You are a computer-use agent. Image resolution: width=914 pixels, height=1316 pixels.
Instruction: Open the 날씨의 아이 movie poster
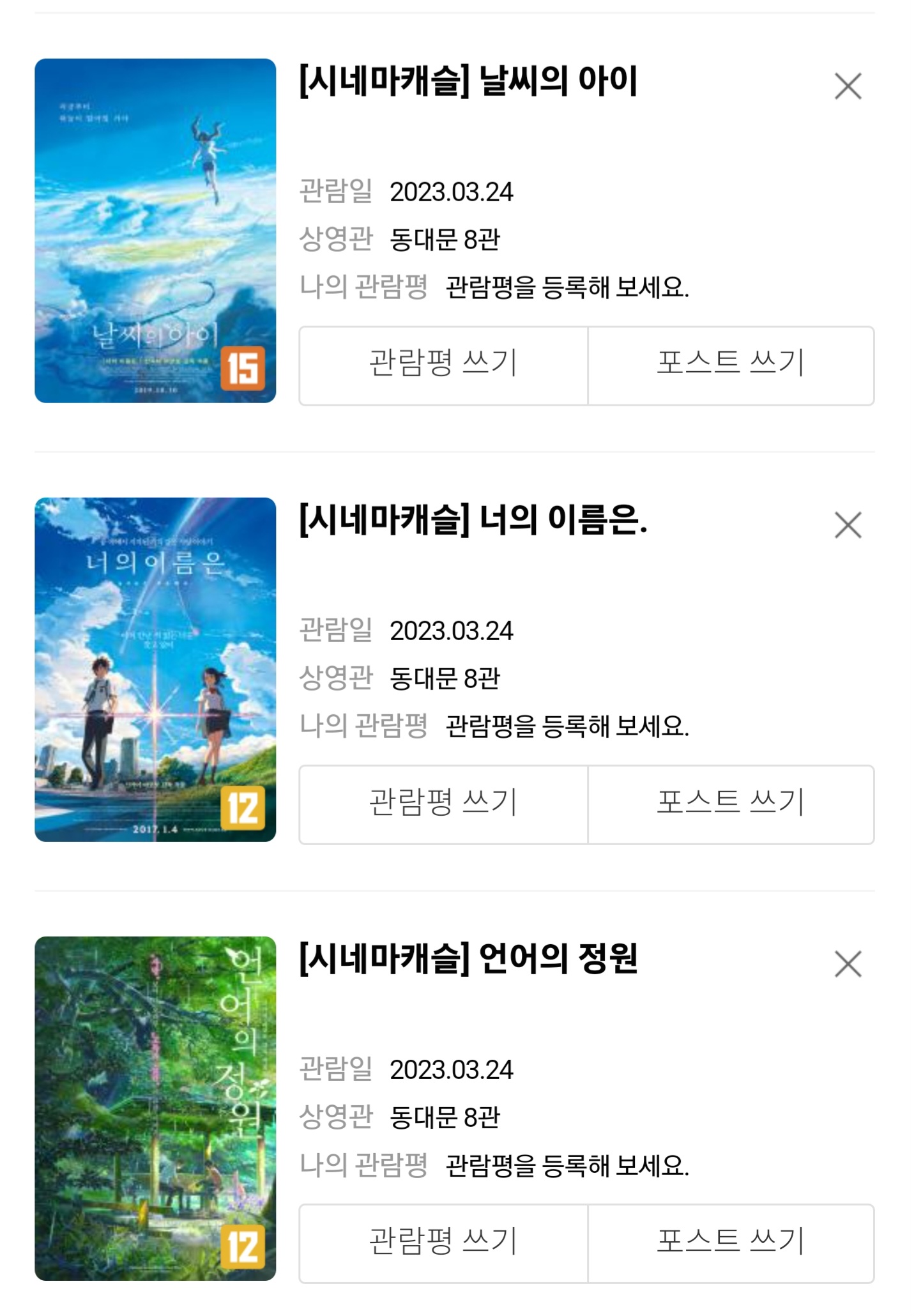pos(155,231)
